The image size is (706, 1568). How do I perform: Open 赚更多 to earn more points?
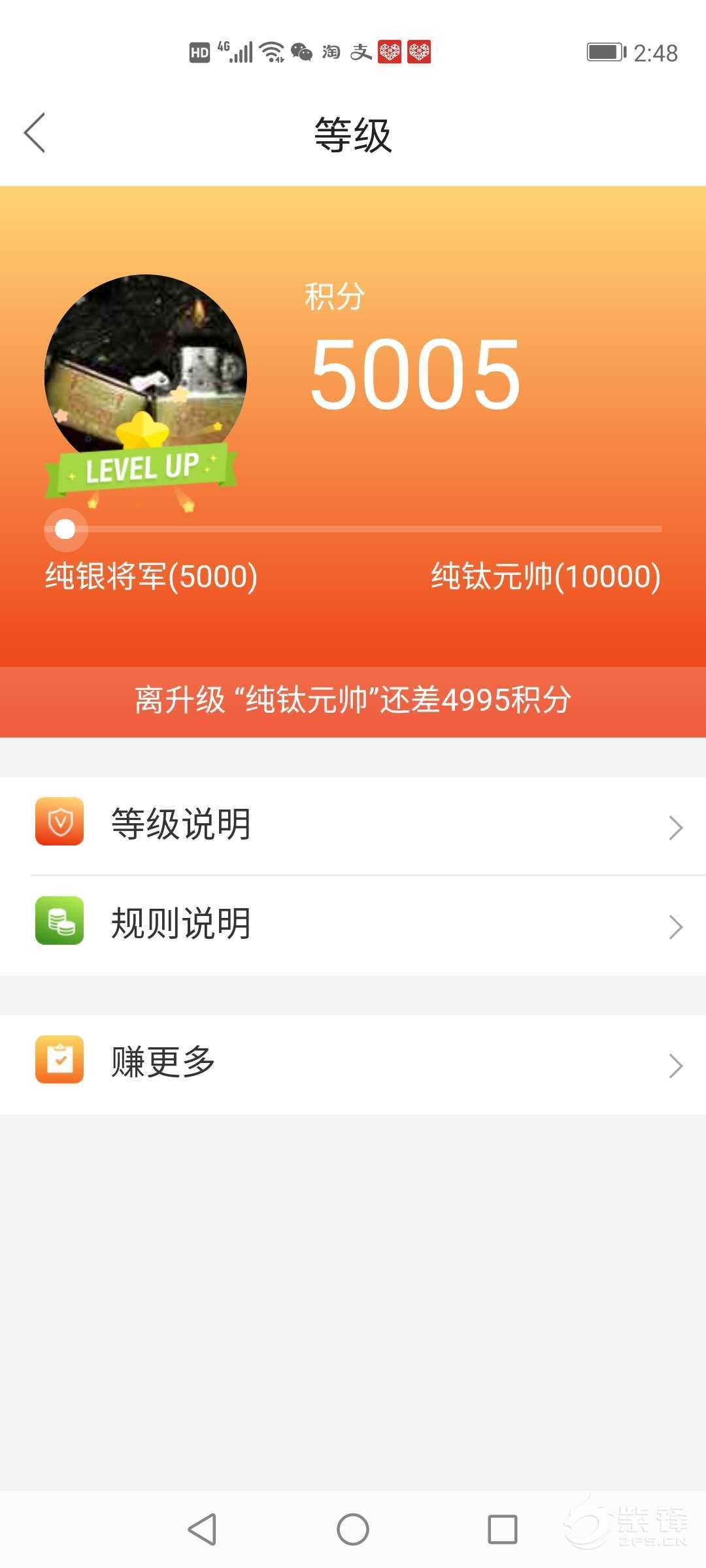[353, 1064]
